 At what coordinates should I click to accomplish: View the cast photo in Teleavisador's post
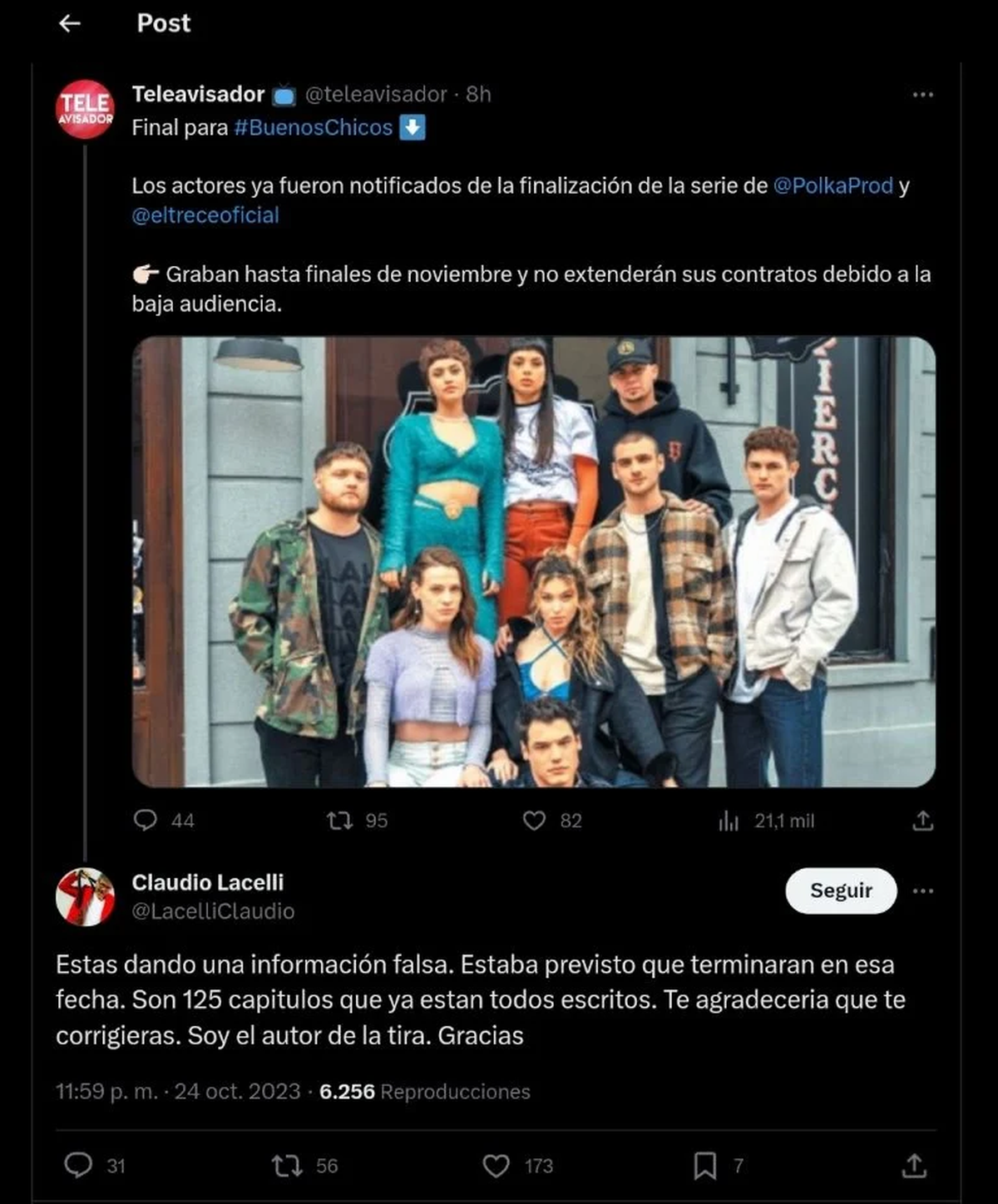(x=534, y=561)
